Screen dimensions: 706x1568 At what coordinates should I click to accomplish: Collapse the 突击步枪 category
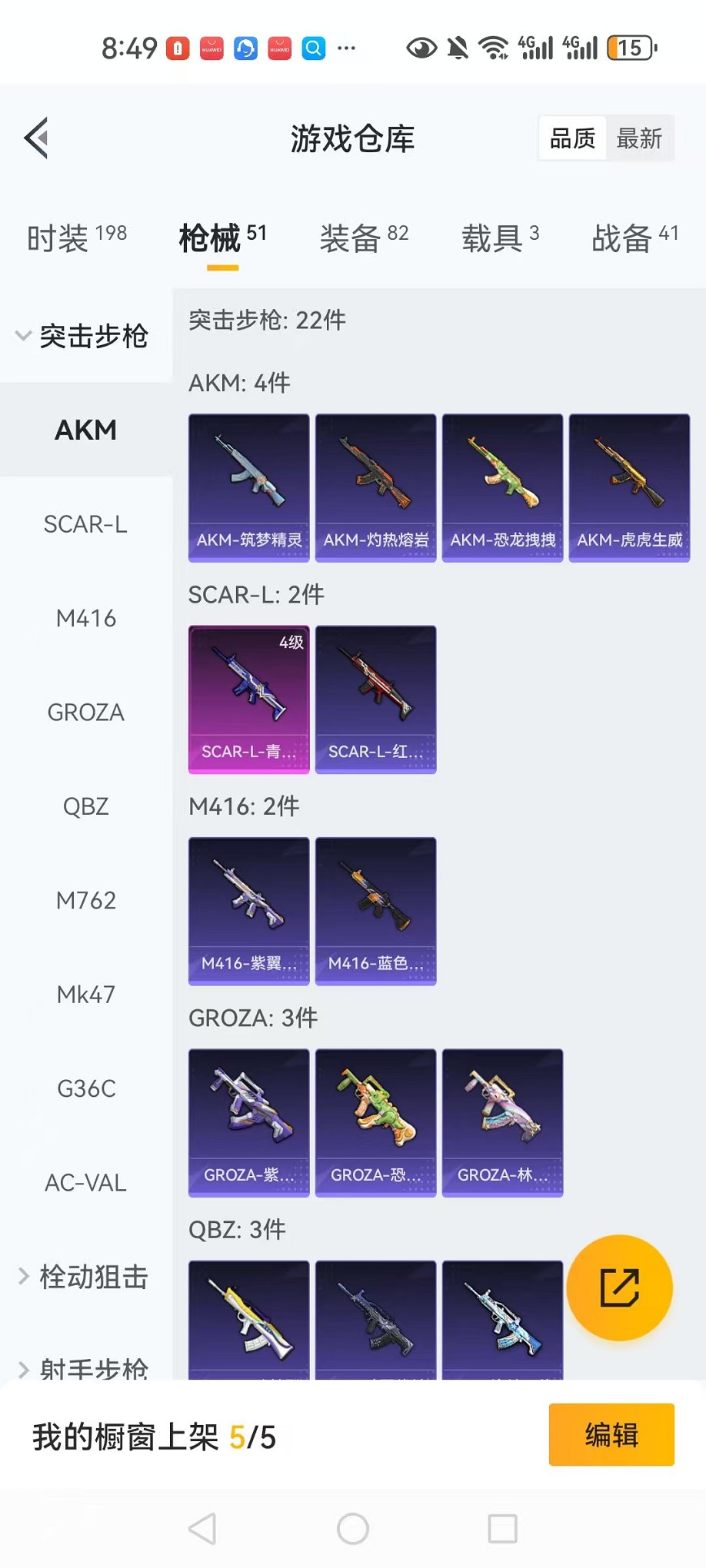coord(82,336)
